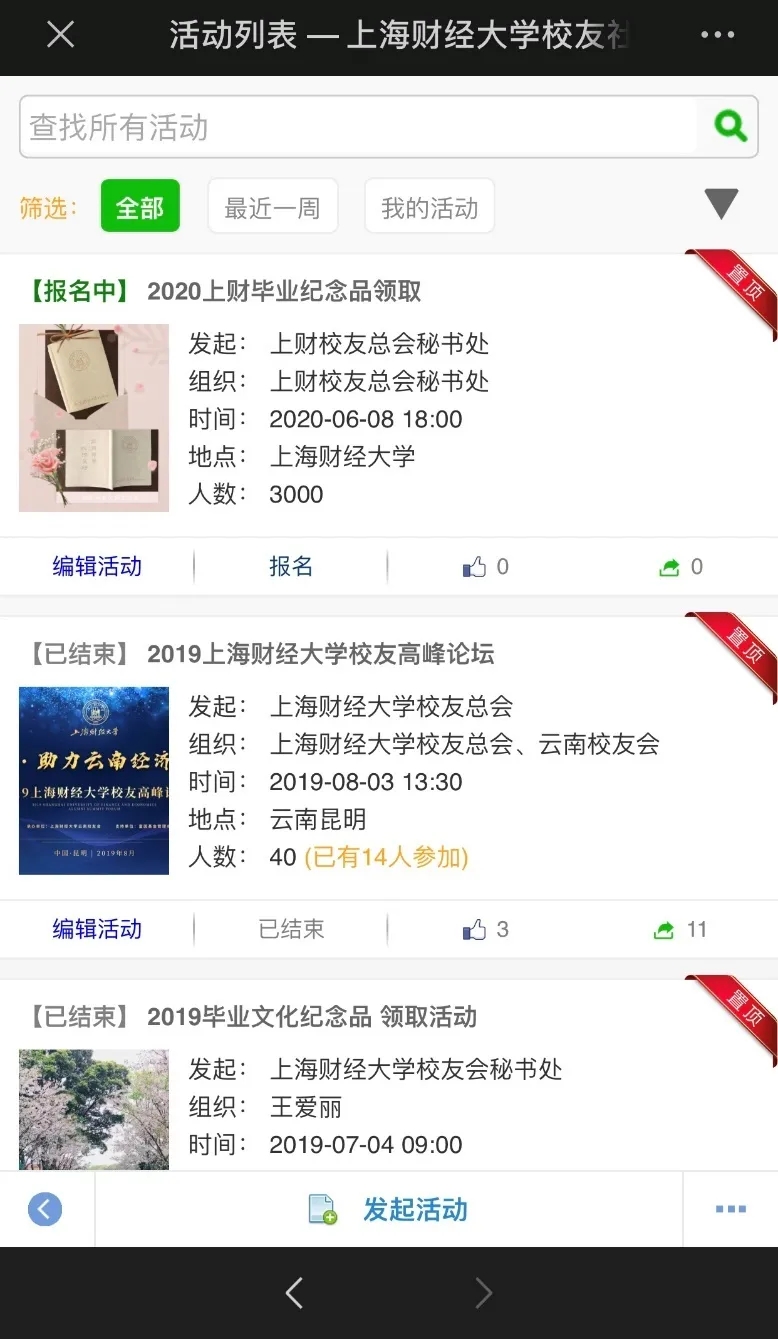Open the top-right more options menu
This screenshot has height=1339, width=778.
pyautogui.click(x=717, y=36)
